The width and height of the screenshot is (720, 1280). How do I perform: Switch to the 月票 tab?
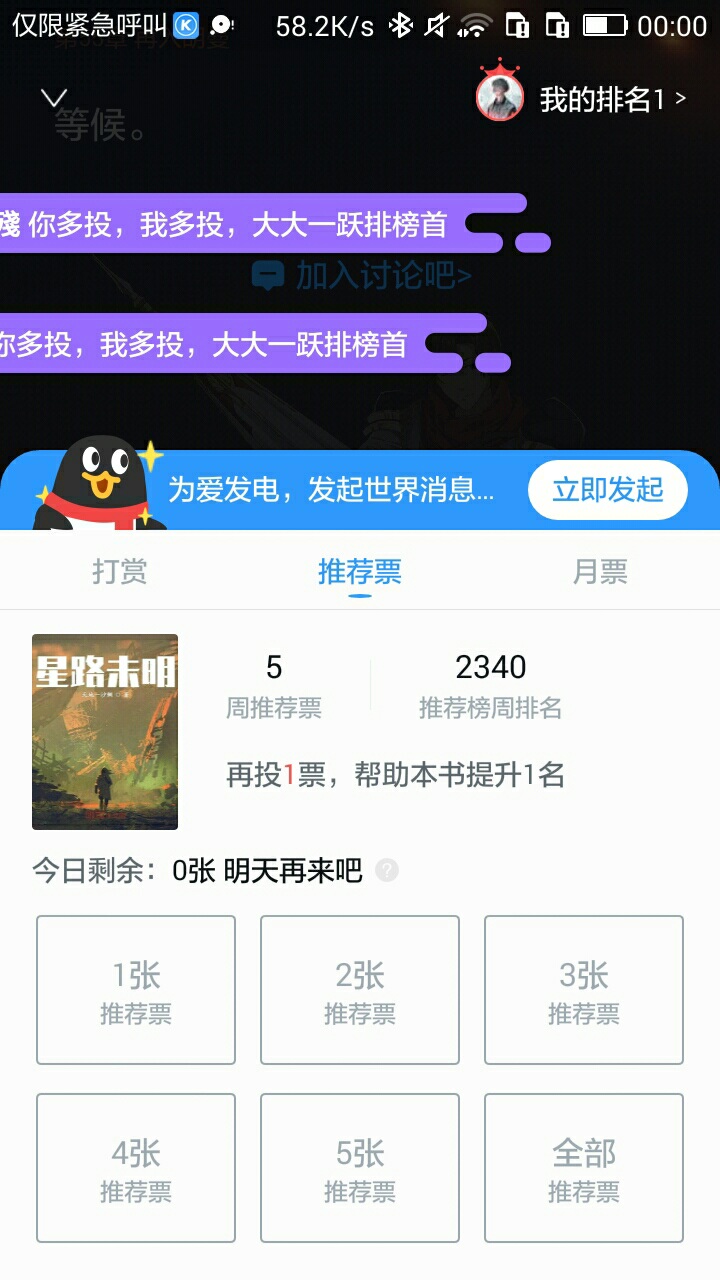coord(600,571)
